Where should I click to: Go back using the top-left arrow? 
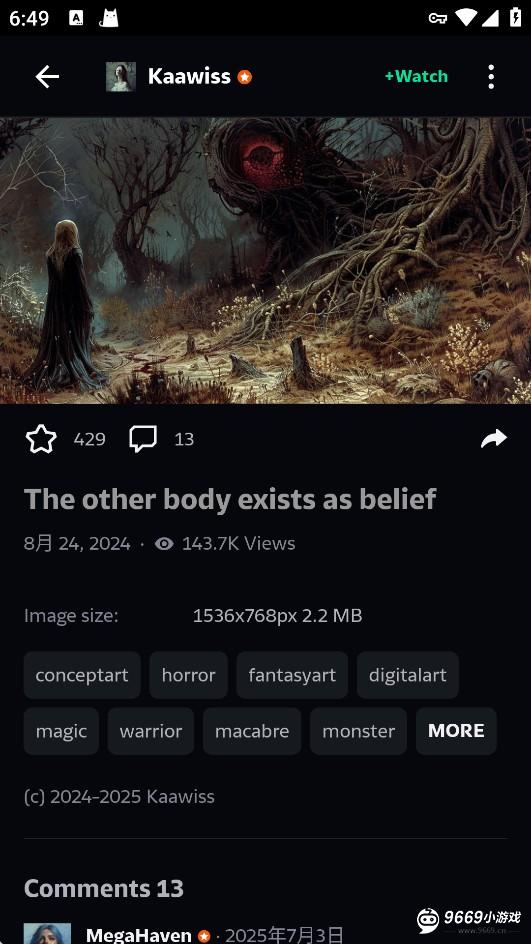click(x=47, y=77)
